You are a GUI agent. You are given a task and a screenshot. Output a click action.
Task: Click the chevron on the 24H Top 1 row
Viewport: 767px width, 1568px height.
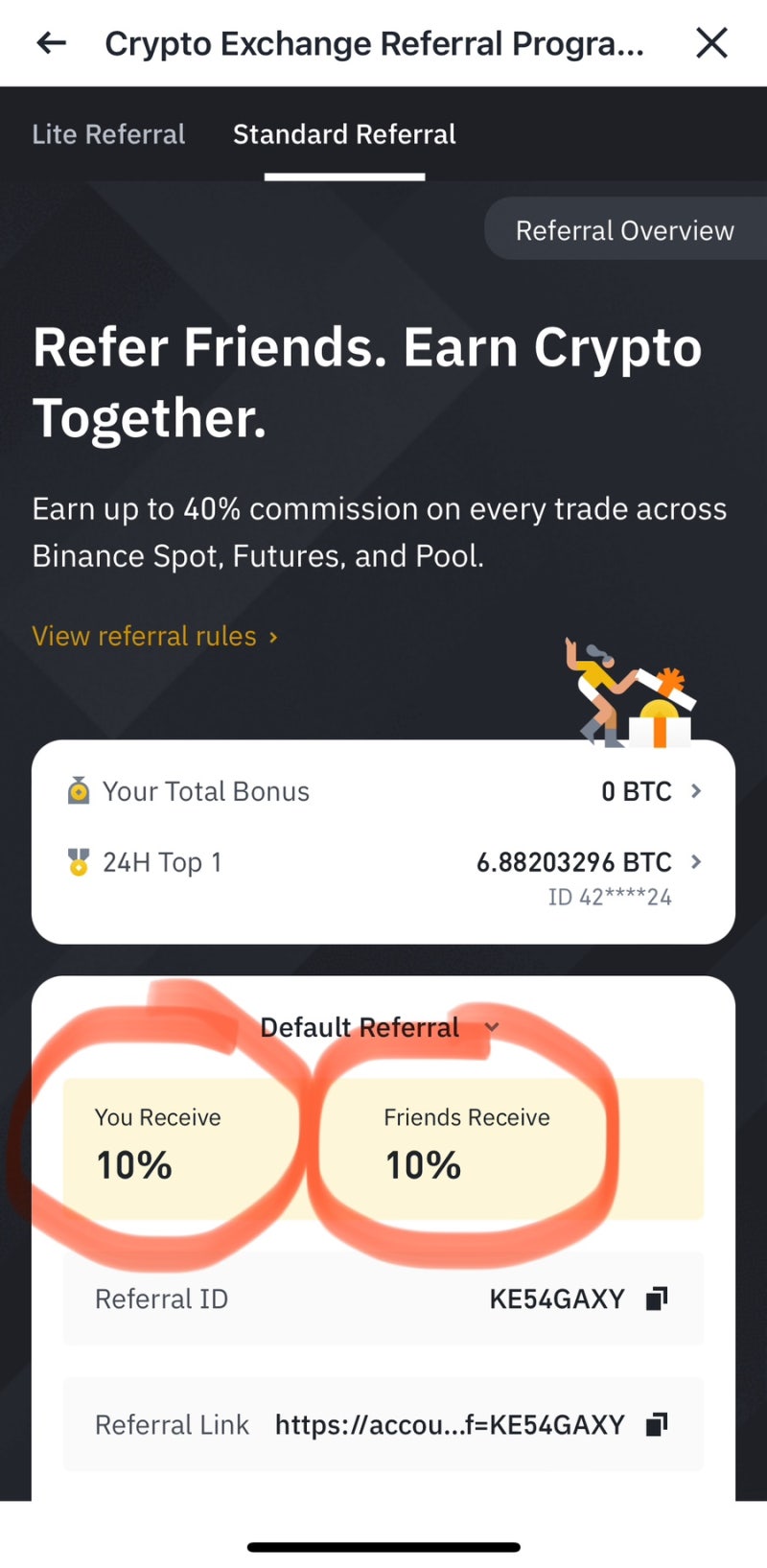[x=696, y=861]
